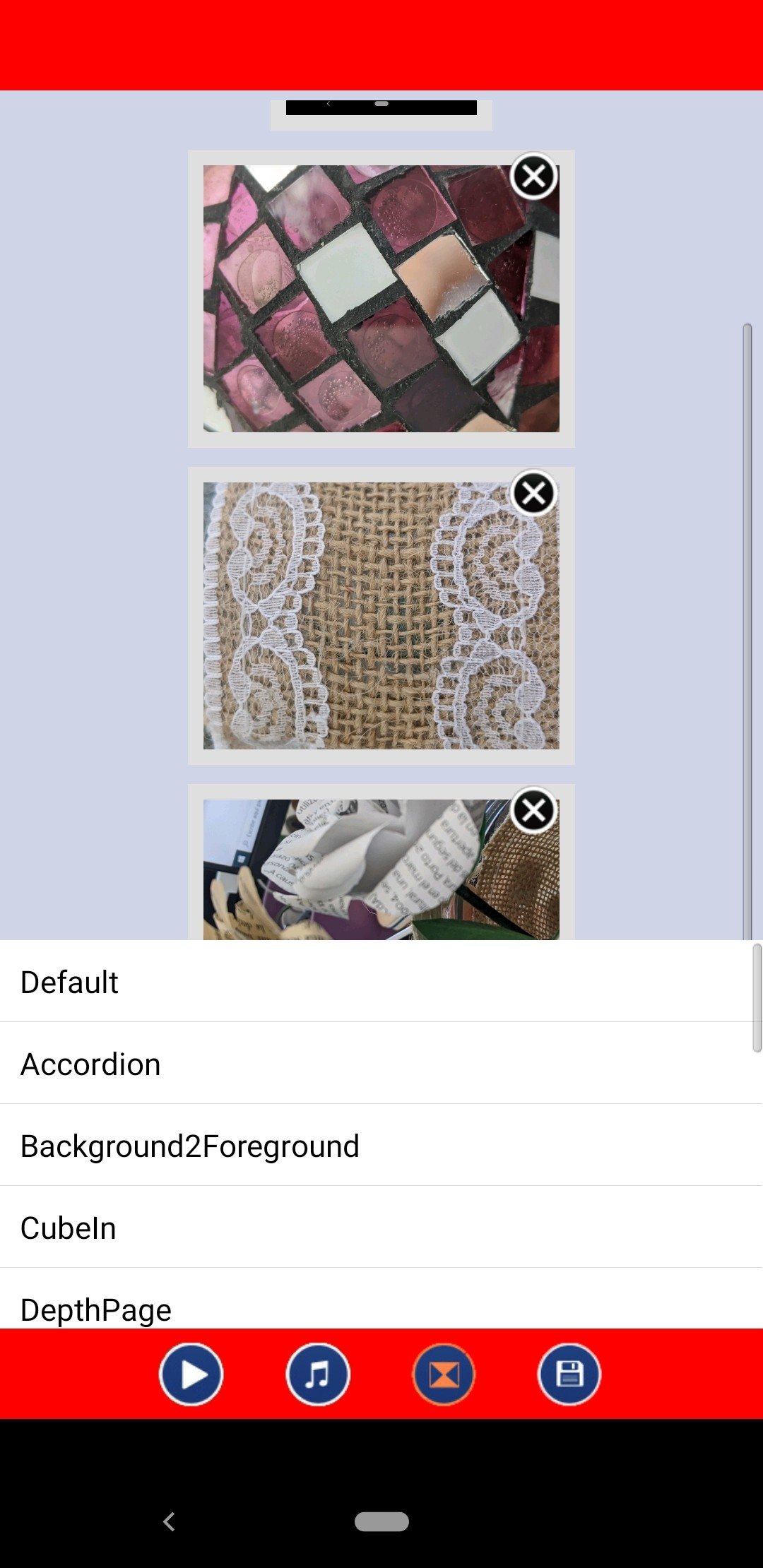Go back with the system back arrow

point(169,1521)
